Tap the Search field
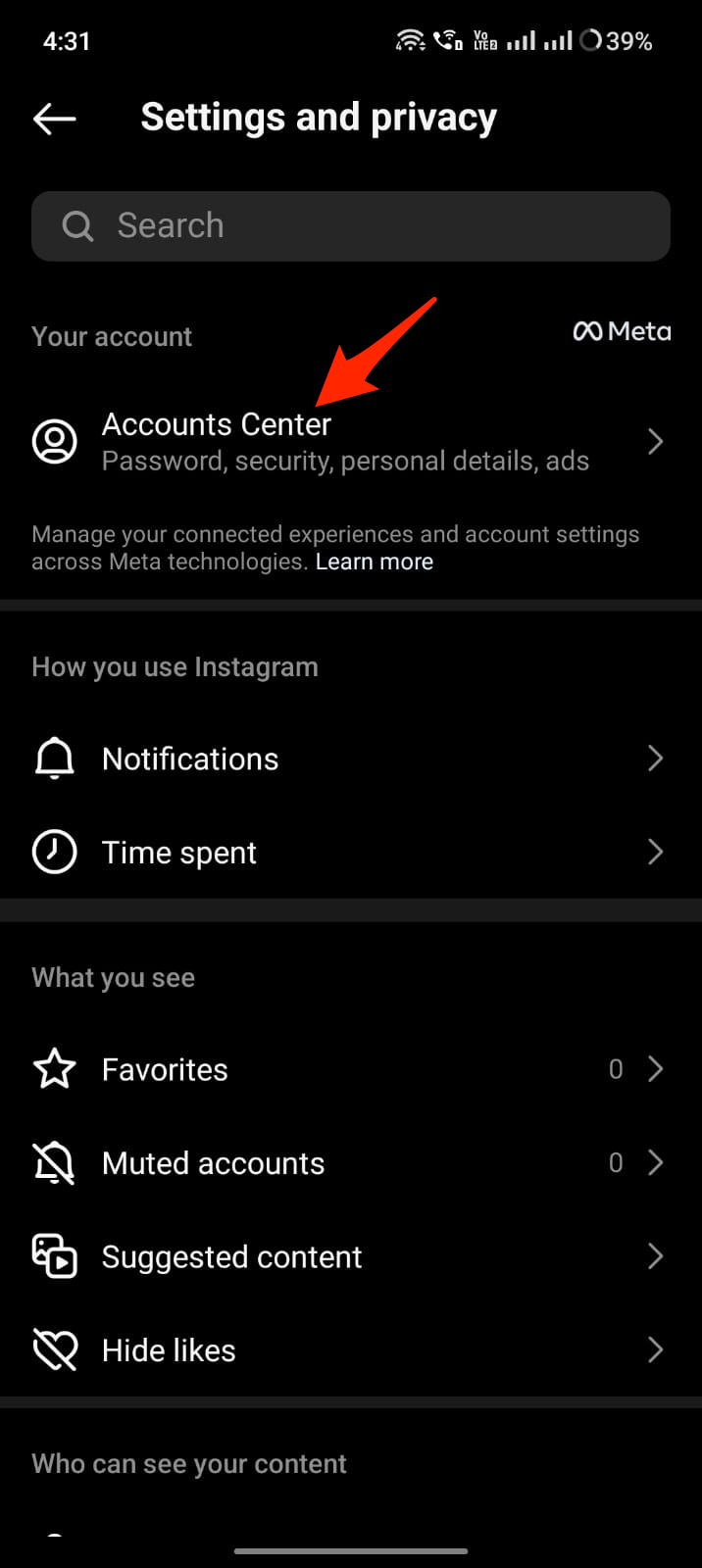 [x=350, y=226]
